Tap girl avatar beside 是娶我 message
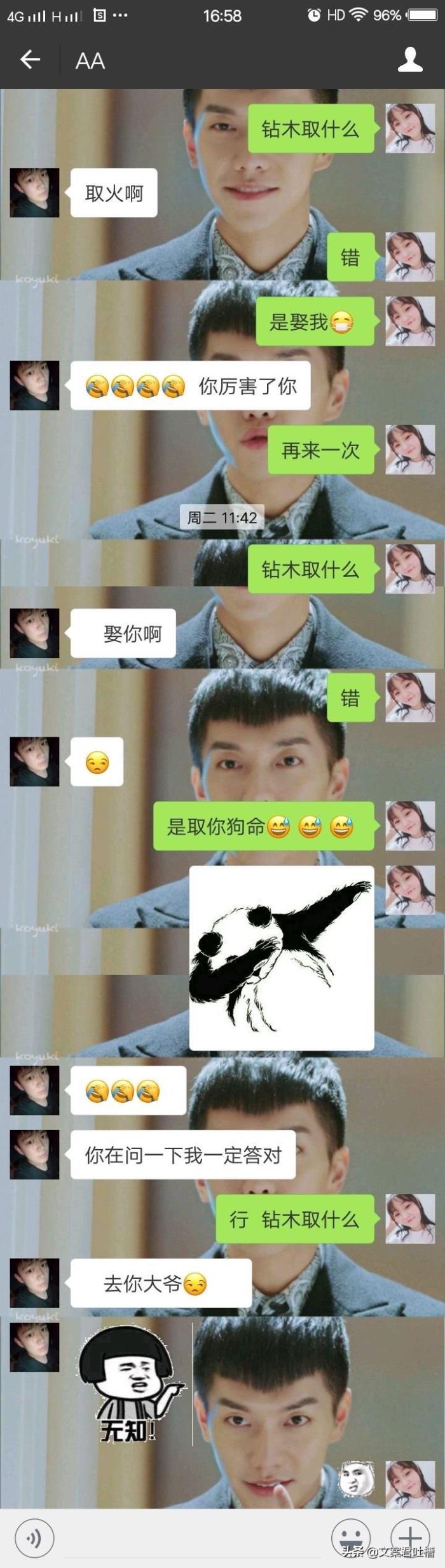Viewport: 445px width, 1568px height. (x=410, y=321)
